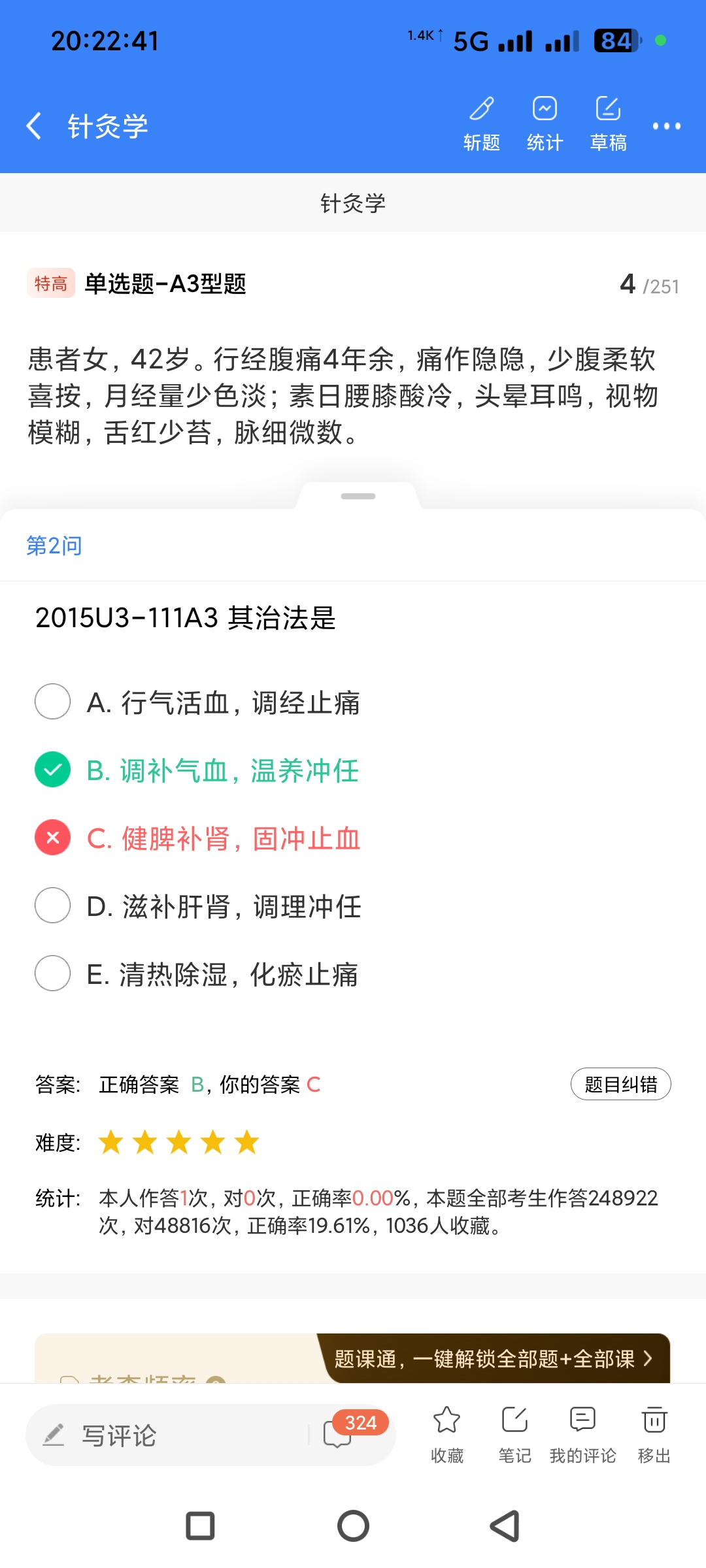
Task: Select option B 调补气血，温养冲任
Action: (53, 770)
